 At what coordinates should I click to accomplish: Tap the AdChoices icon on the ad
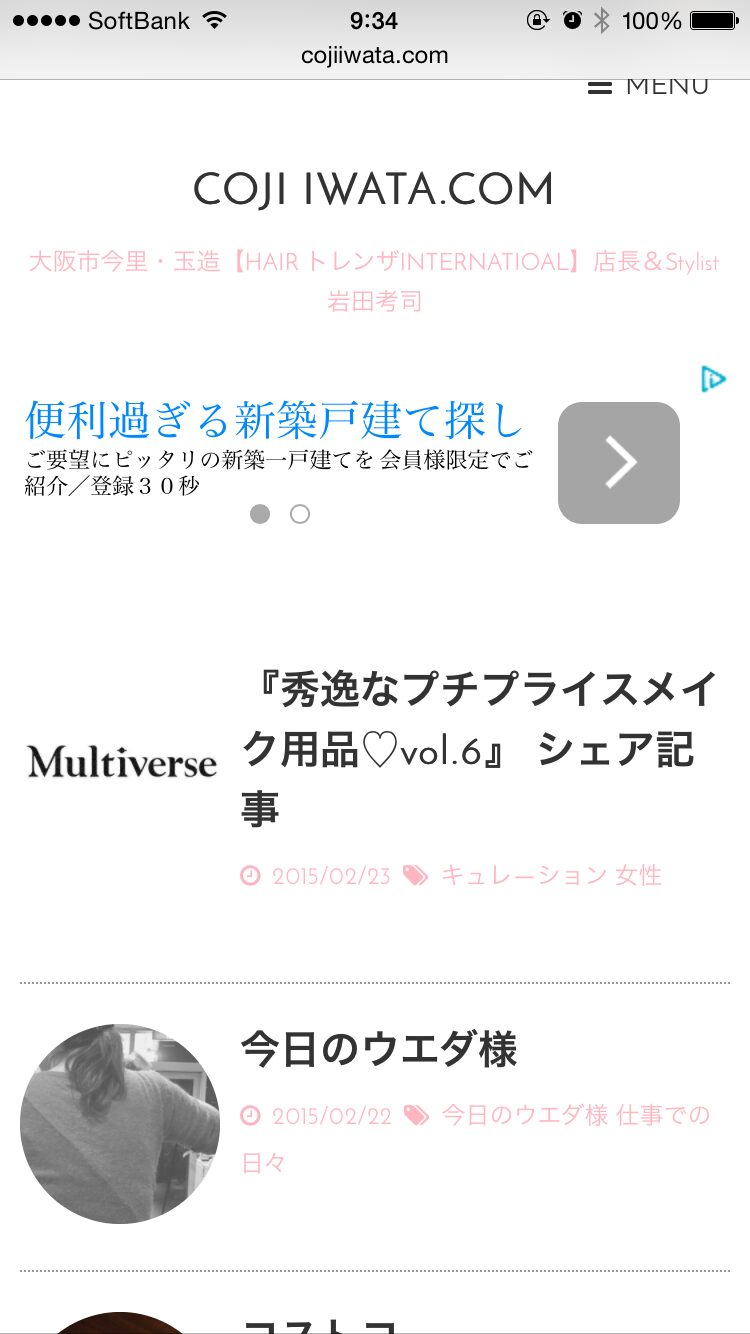(x=713, y=379)
